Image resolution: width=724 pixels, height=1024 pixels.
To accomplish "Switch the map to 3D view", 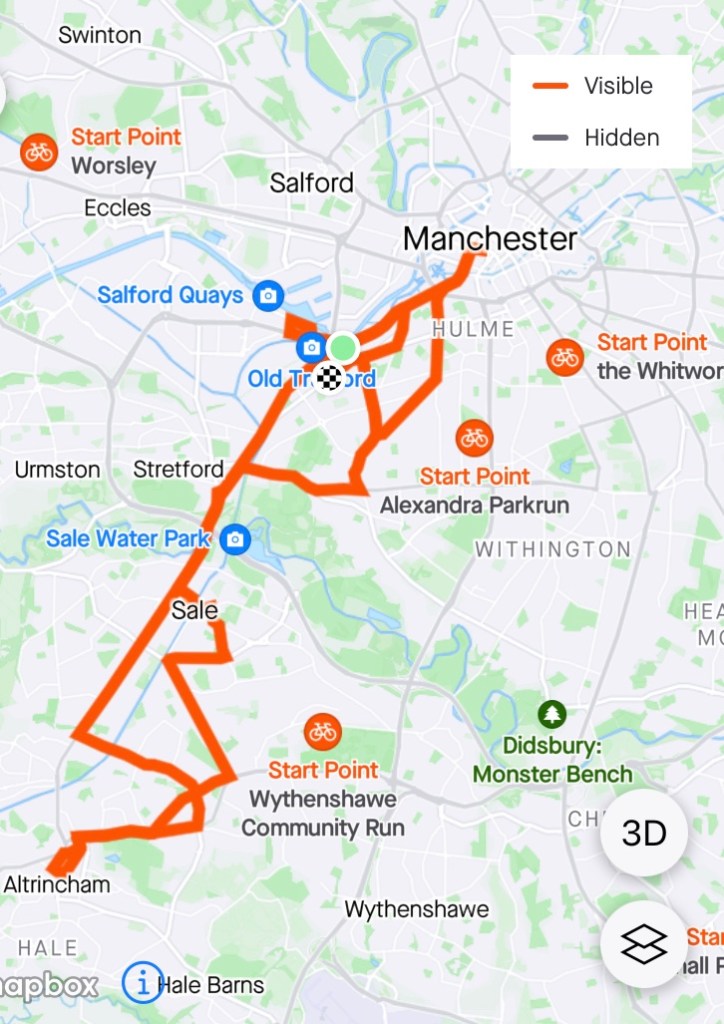I will coord(643,833).
